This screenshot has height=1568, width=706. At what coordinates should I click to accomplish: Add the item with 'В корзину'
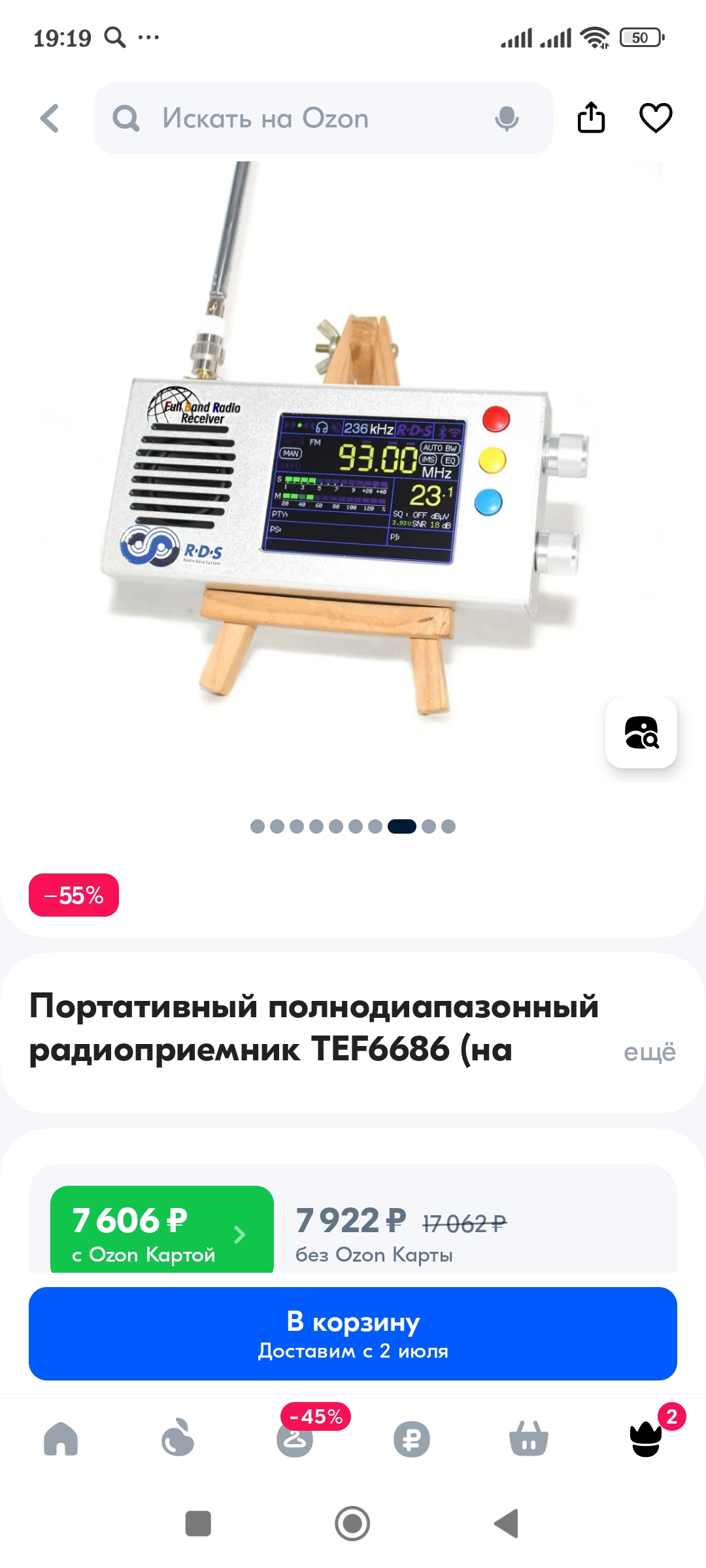pos(353,1333)
